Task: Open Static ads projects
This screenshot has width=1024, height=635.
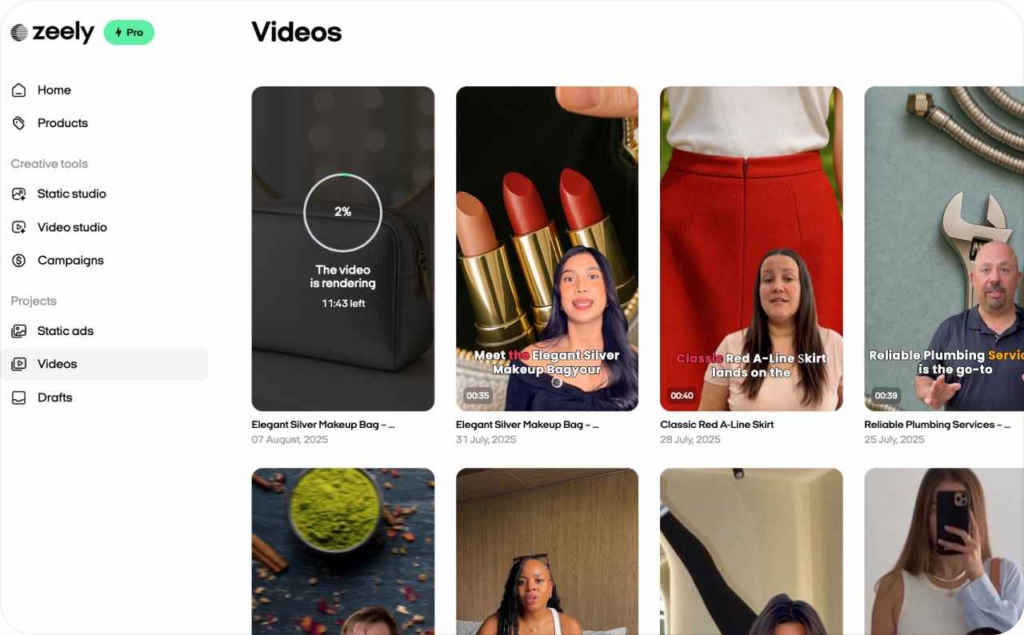Action: coord(65,331)
